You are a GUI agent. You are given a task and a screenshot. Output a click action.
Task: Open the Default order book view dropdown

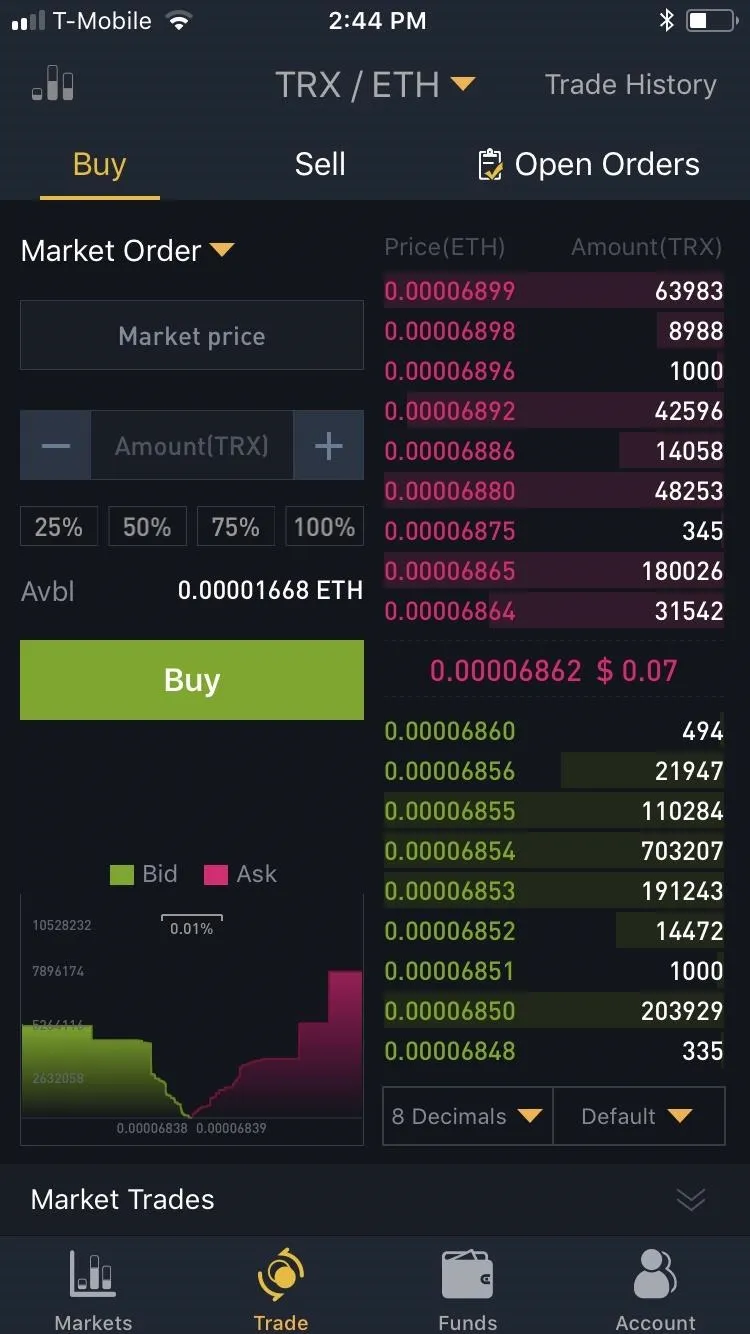click(638, 1116)
